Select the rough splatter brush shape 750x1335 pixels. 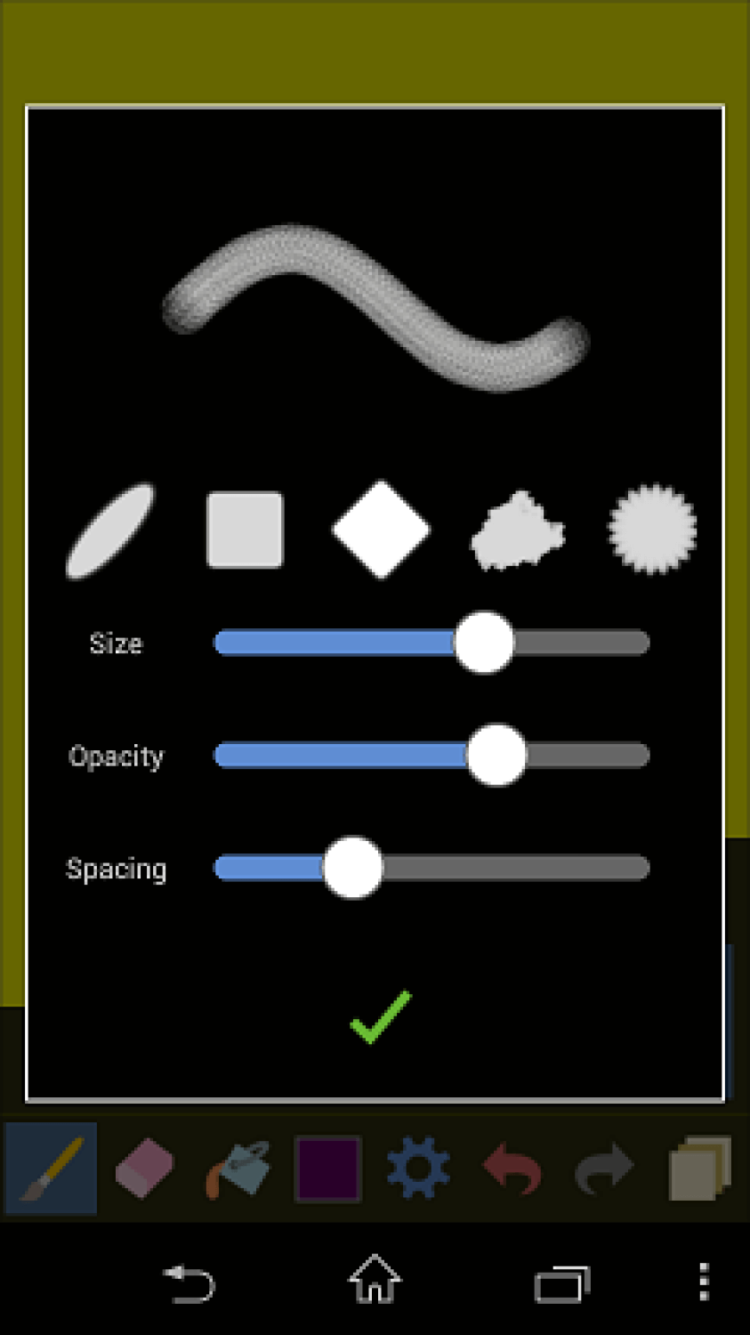[517, 531]
